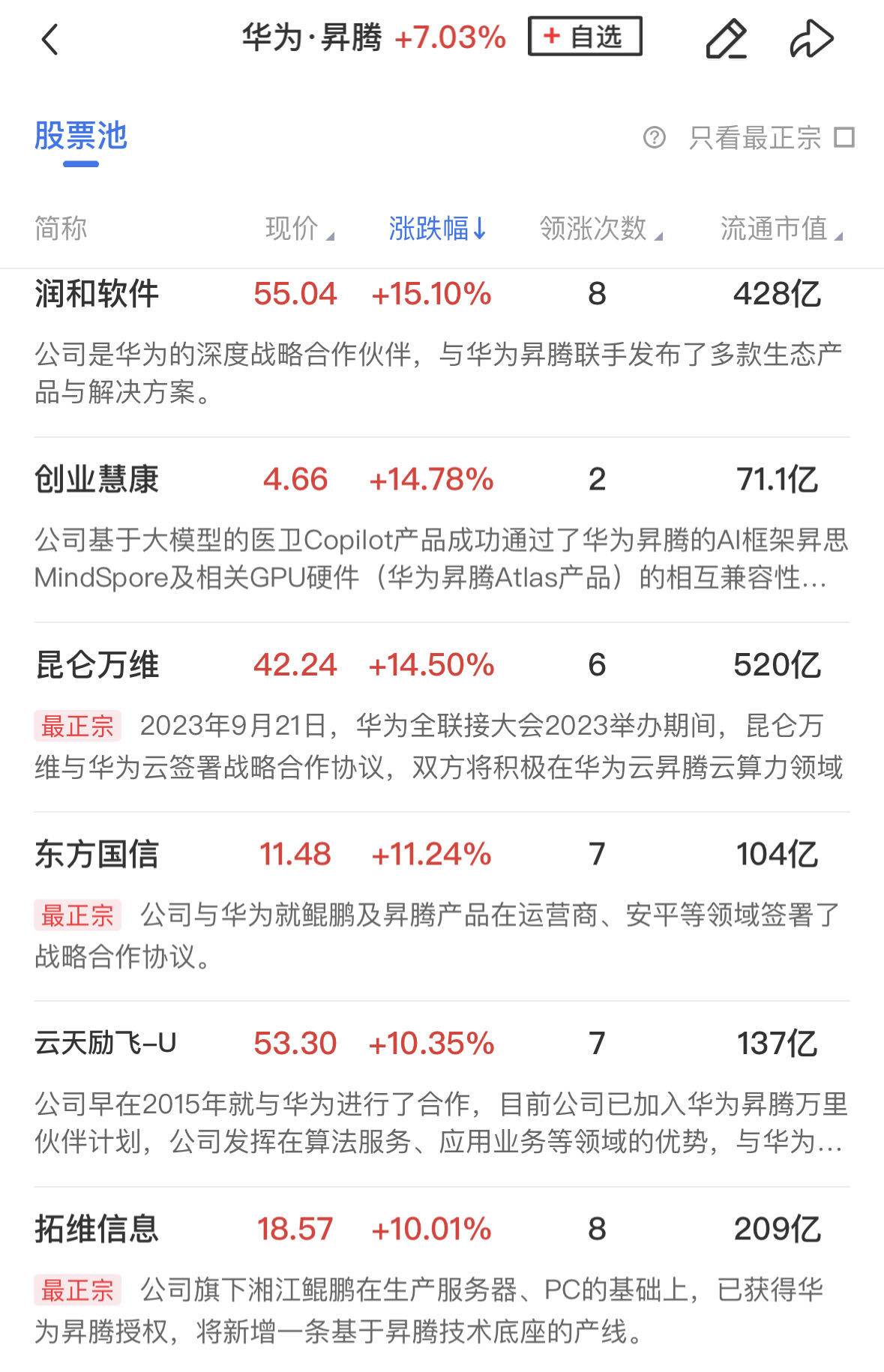The image size is (884, 1372).
Task: Tap the 最正宗 tag next to 东方国信
Action: pyautogui.click(x=77, y=915)
